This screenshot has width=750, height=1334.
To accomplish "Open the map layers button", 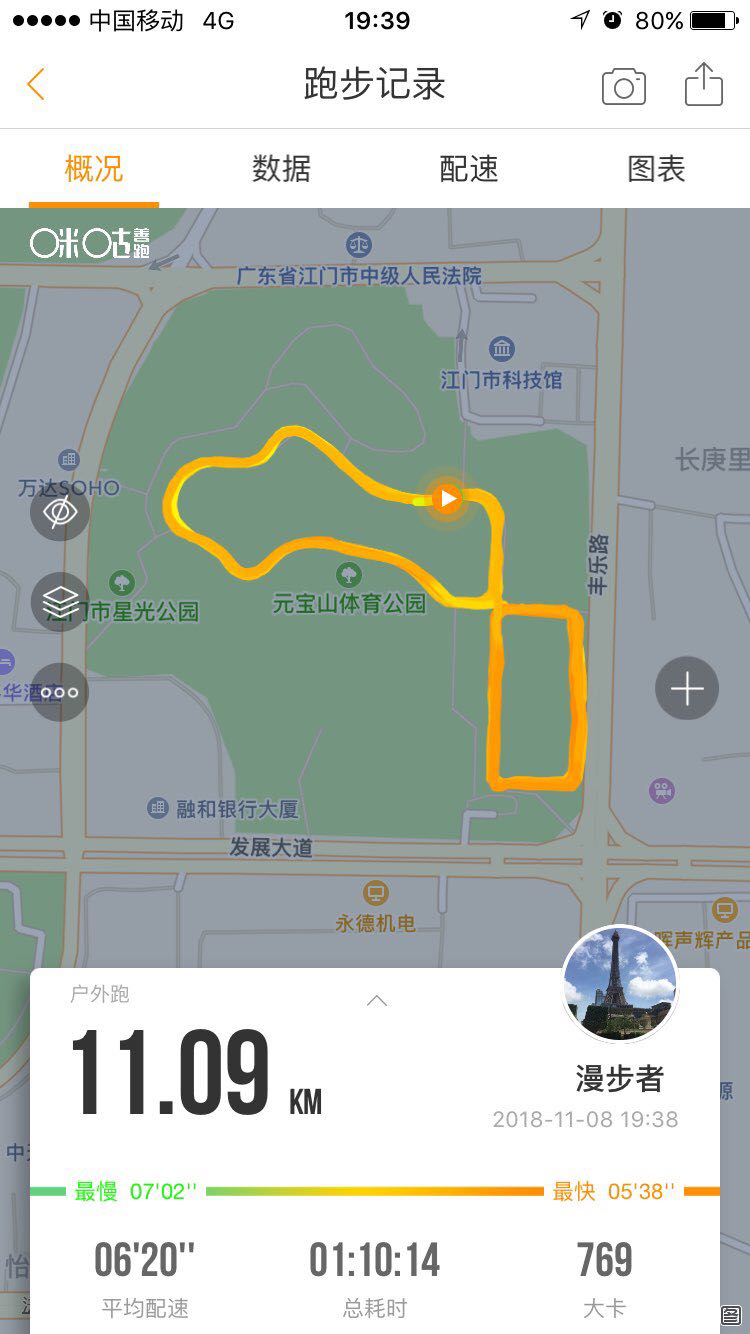I will pos(60,601).
